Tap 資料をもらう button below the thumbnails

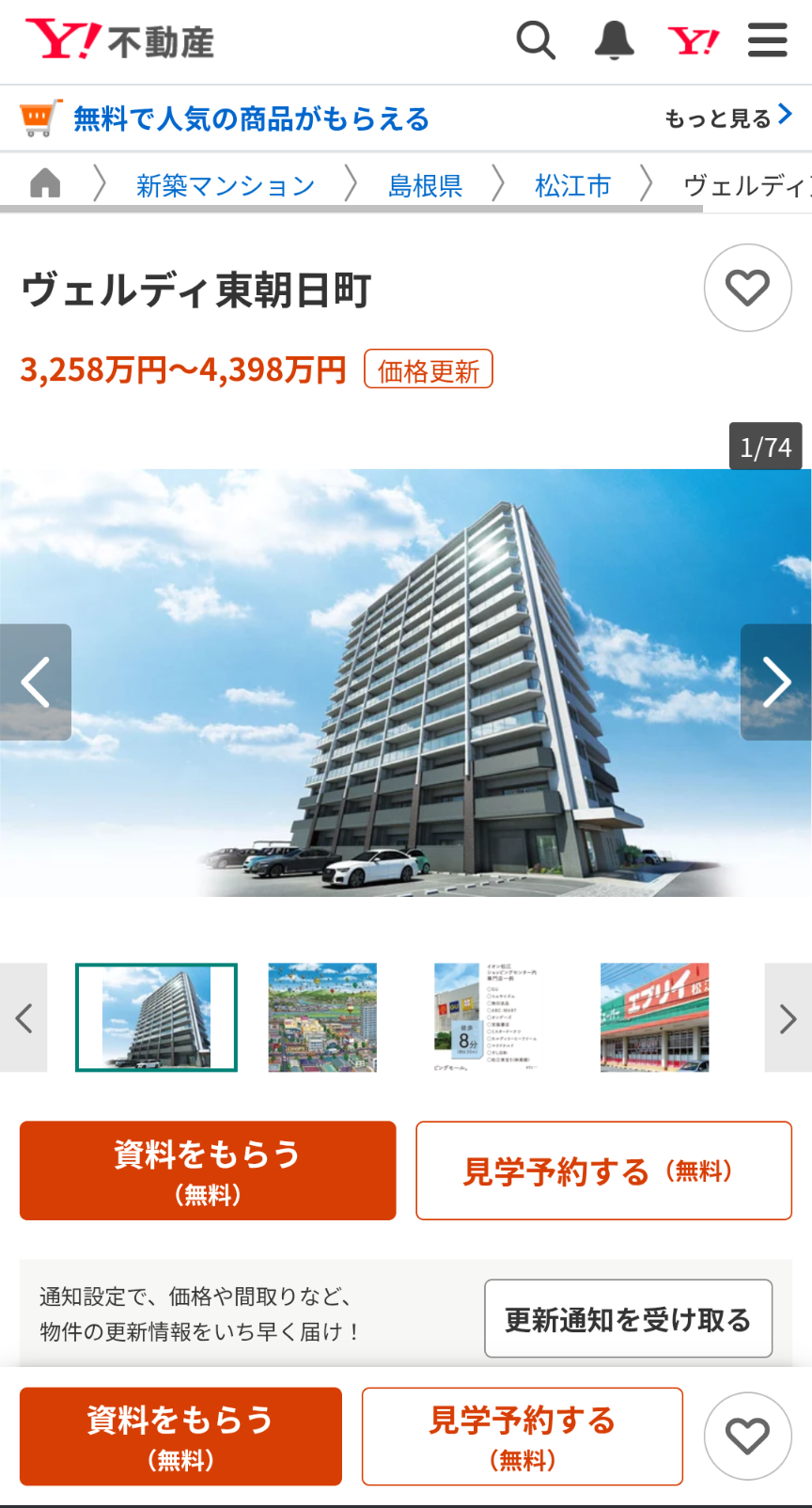click(208, 1170)
